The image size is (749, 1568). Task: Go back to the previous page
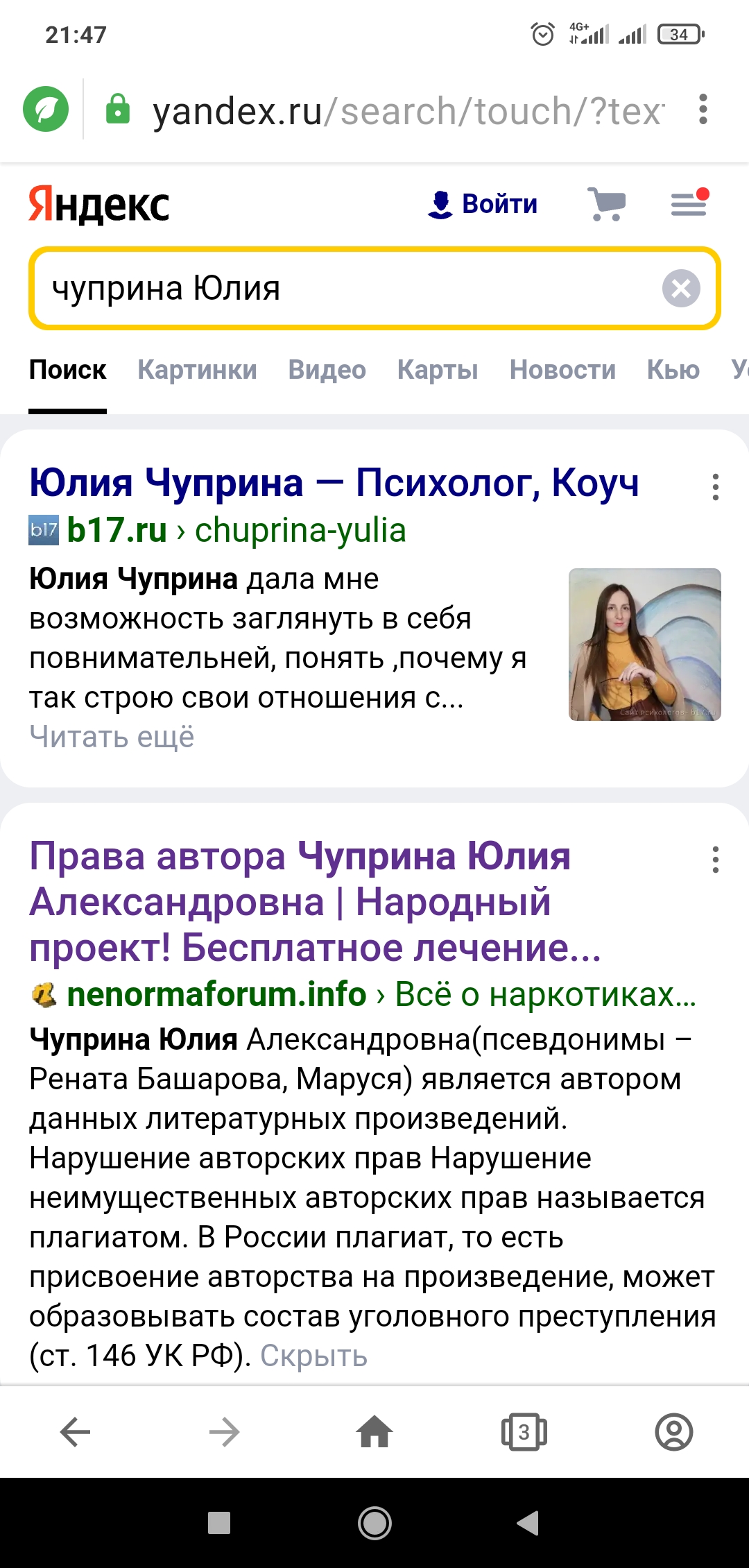(75, 1431)
